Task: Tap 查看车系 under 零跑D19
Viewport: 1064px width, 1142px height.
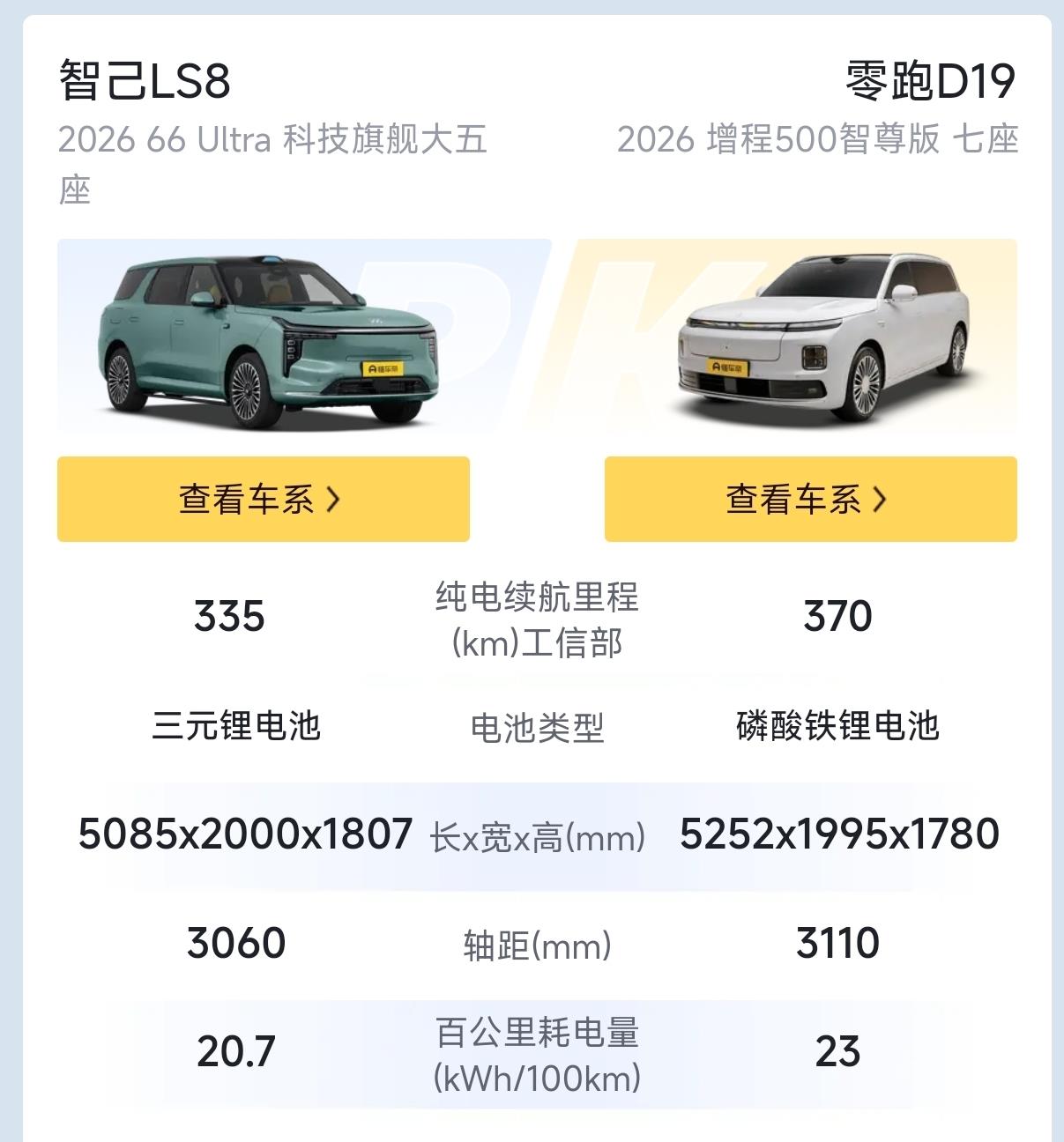Action: [810, 499]
